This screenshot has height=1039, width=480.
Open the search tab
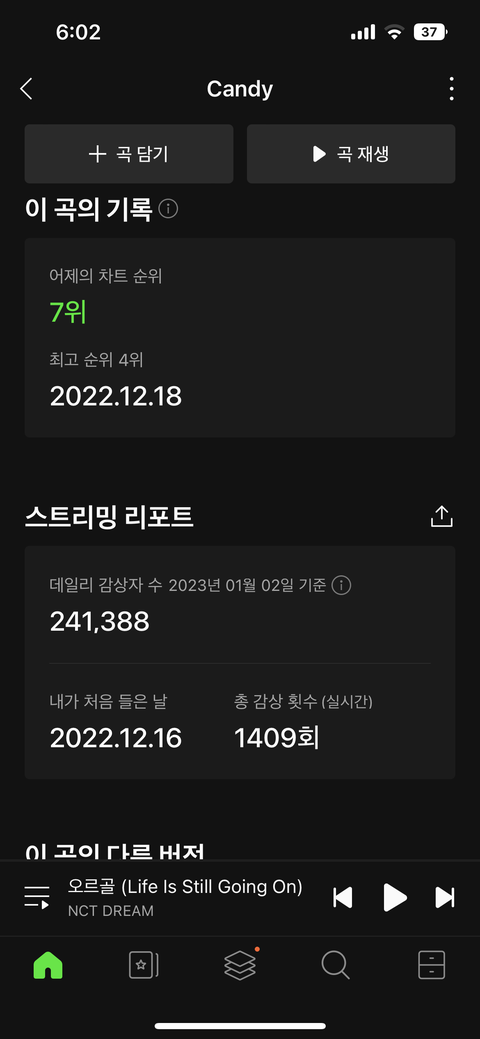pos(335,965)
